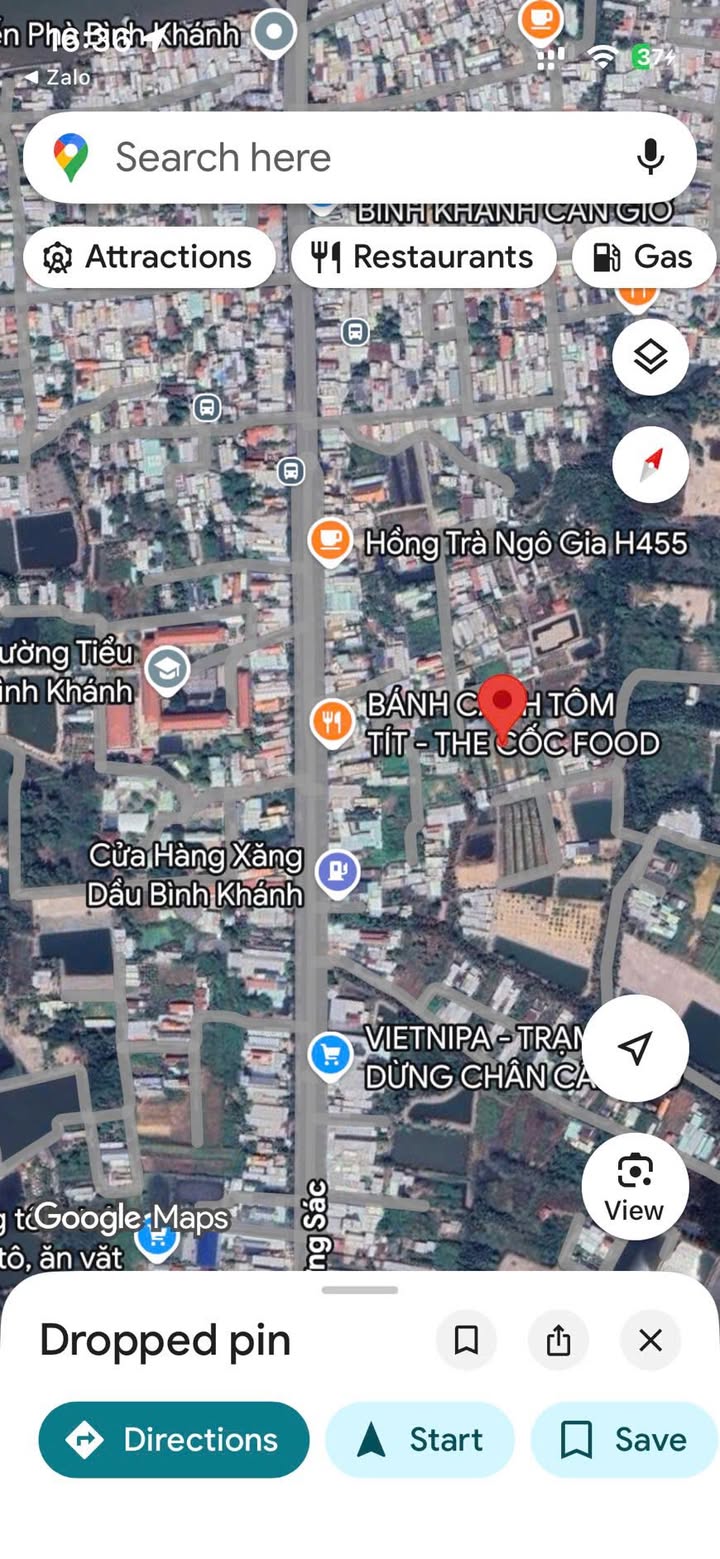Image resolution: width=720 pixels, height=1559 pixels.
Task: Return to Zalo via status bar link
Action: tap(58, 77)
